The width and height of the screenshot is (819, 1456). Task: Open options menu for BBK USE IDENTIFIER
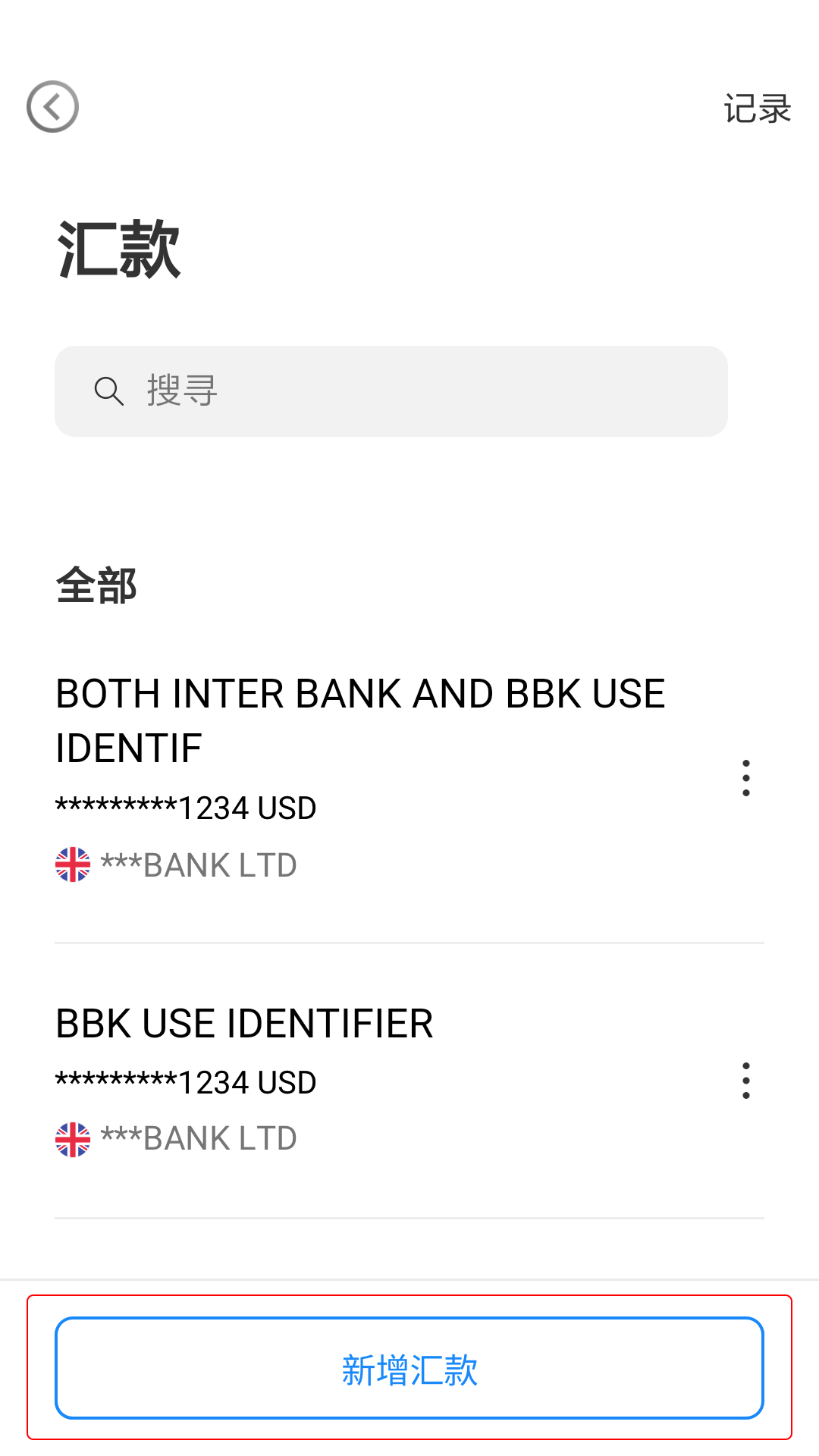pyautogui.click(x=746, y=1081)
